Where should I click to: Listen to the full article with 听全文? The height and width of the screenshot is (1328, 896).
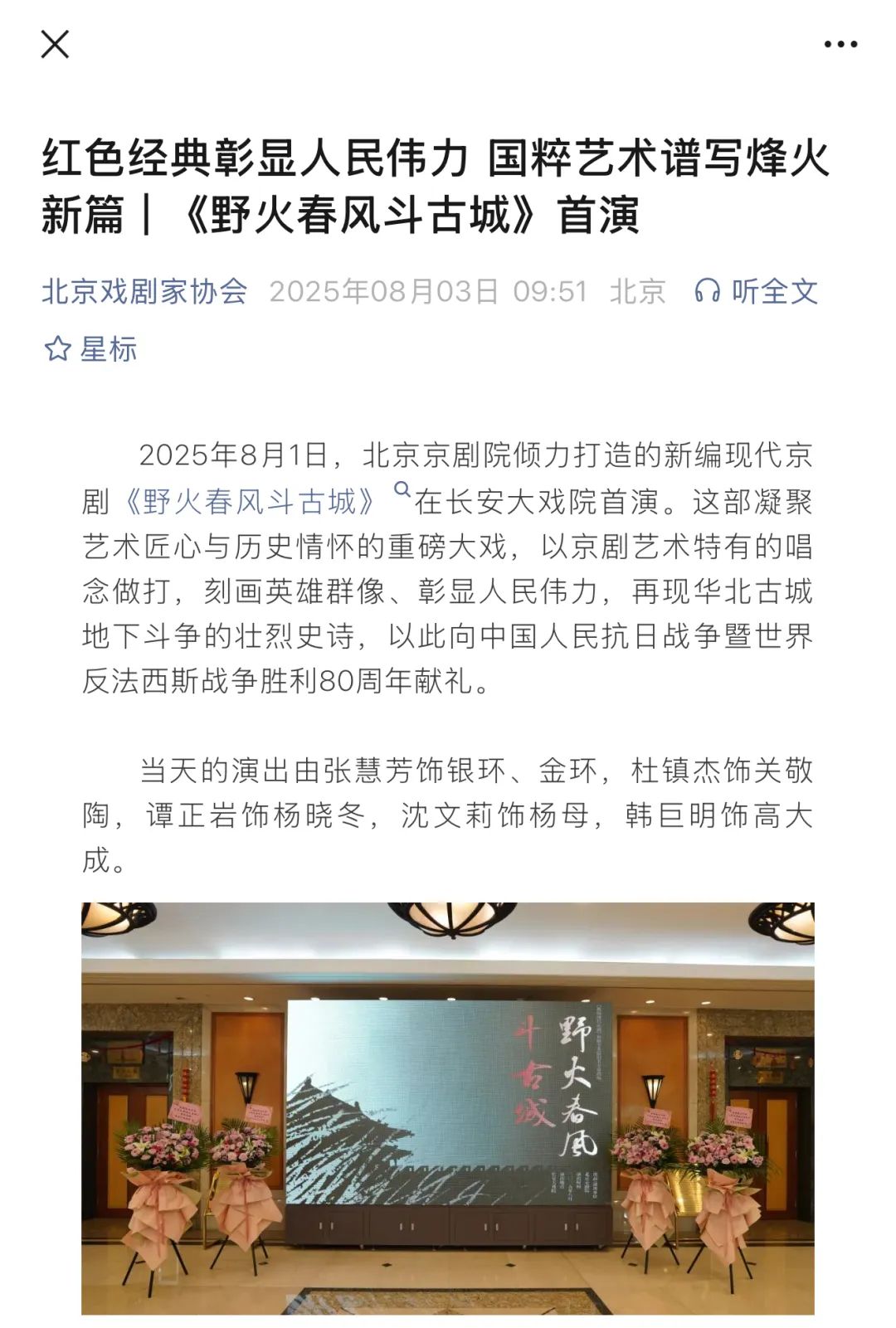pyautogui.click(x=757, y=291)
